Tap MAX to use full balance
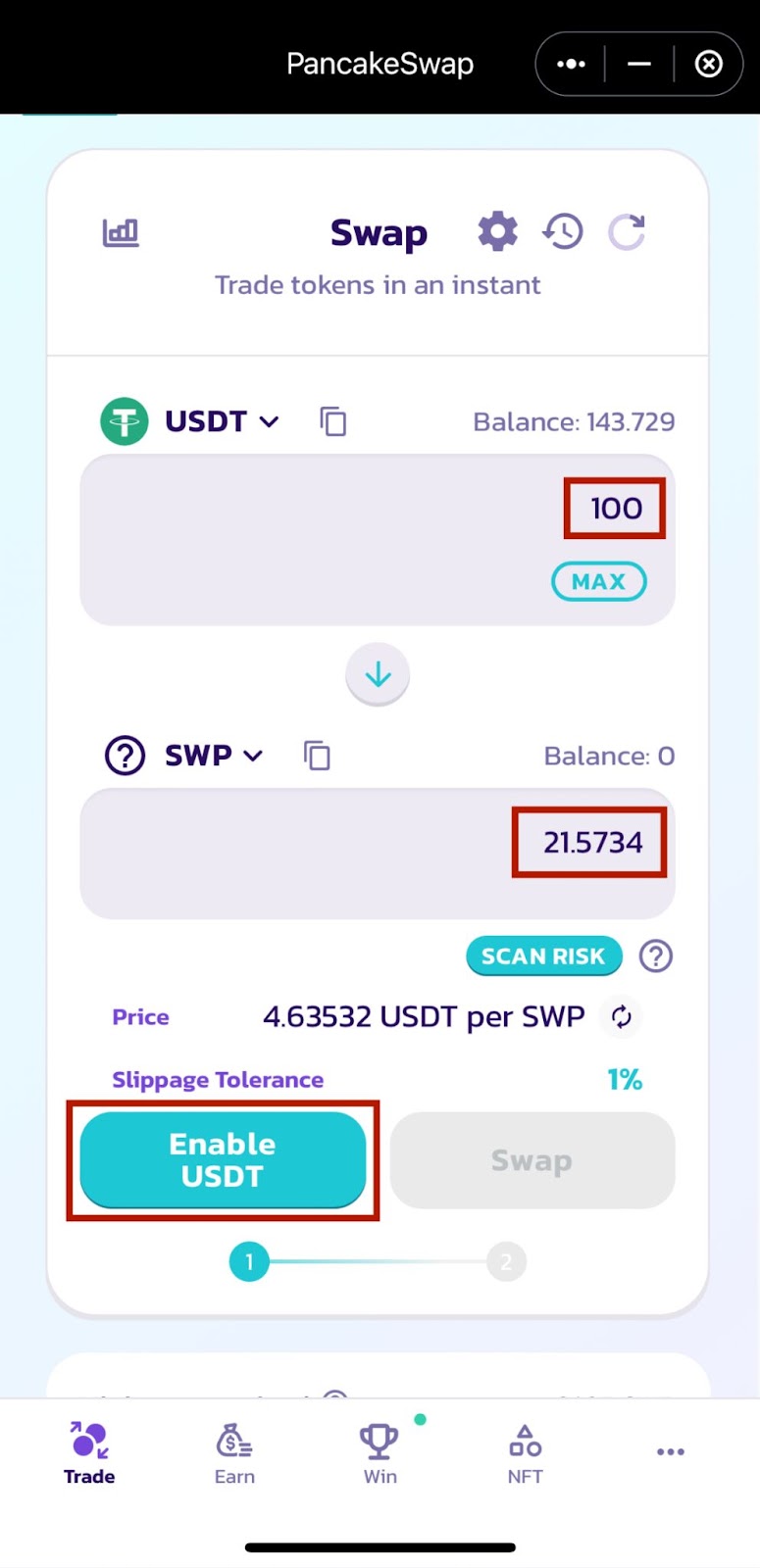The width and height of the screenshot is (760, 1568). tap(598, 581)
